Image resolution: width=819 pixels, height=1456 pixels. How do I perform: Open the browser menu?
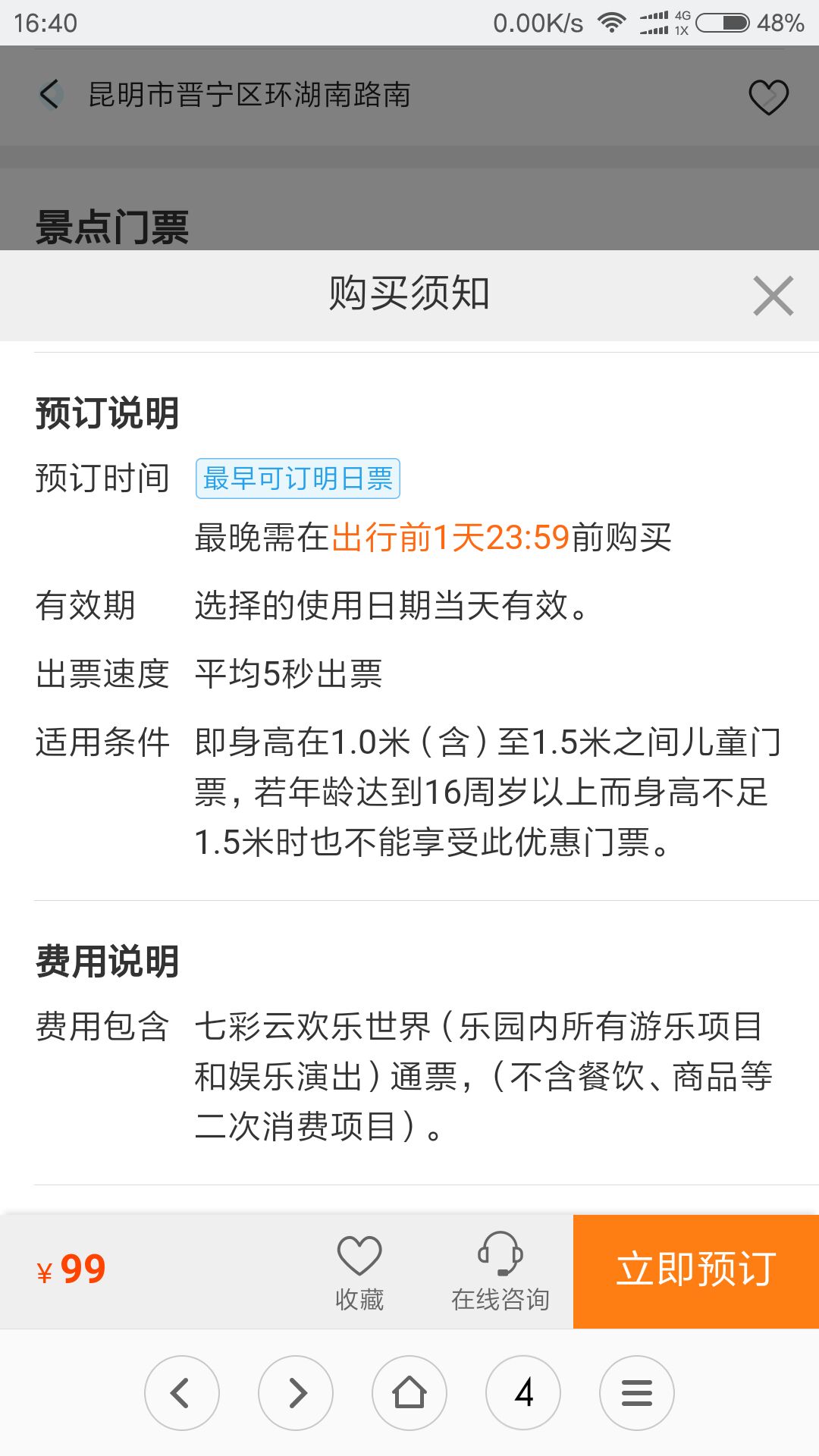coord(637,1393)
